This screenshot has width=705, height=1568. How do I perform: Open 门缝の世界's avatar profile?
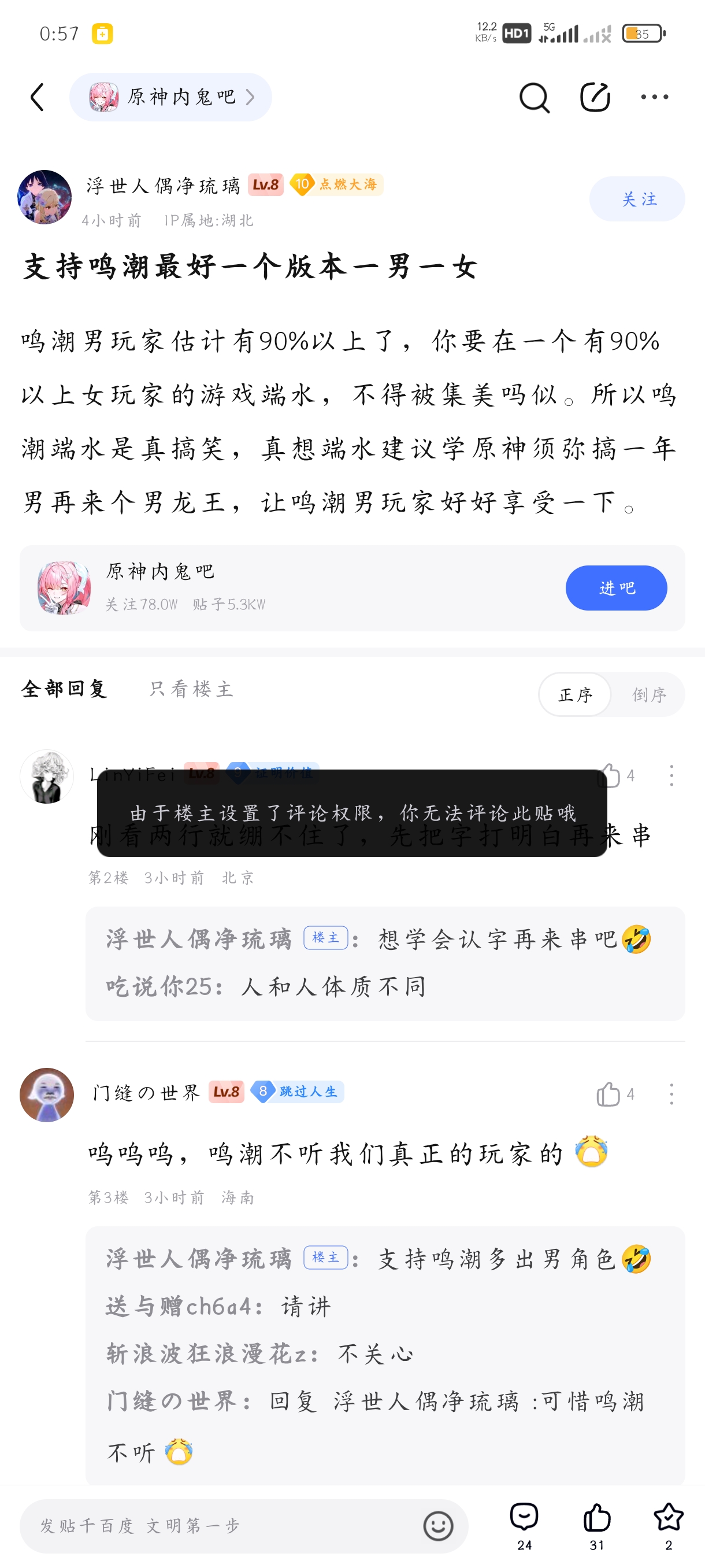pos(47,1094)
